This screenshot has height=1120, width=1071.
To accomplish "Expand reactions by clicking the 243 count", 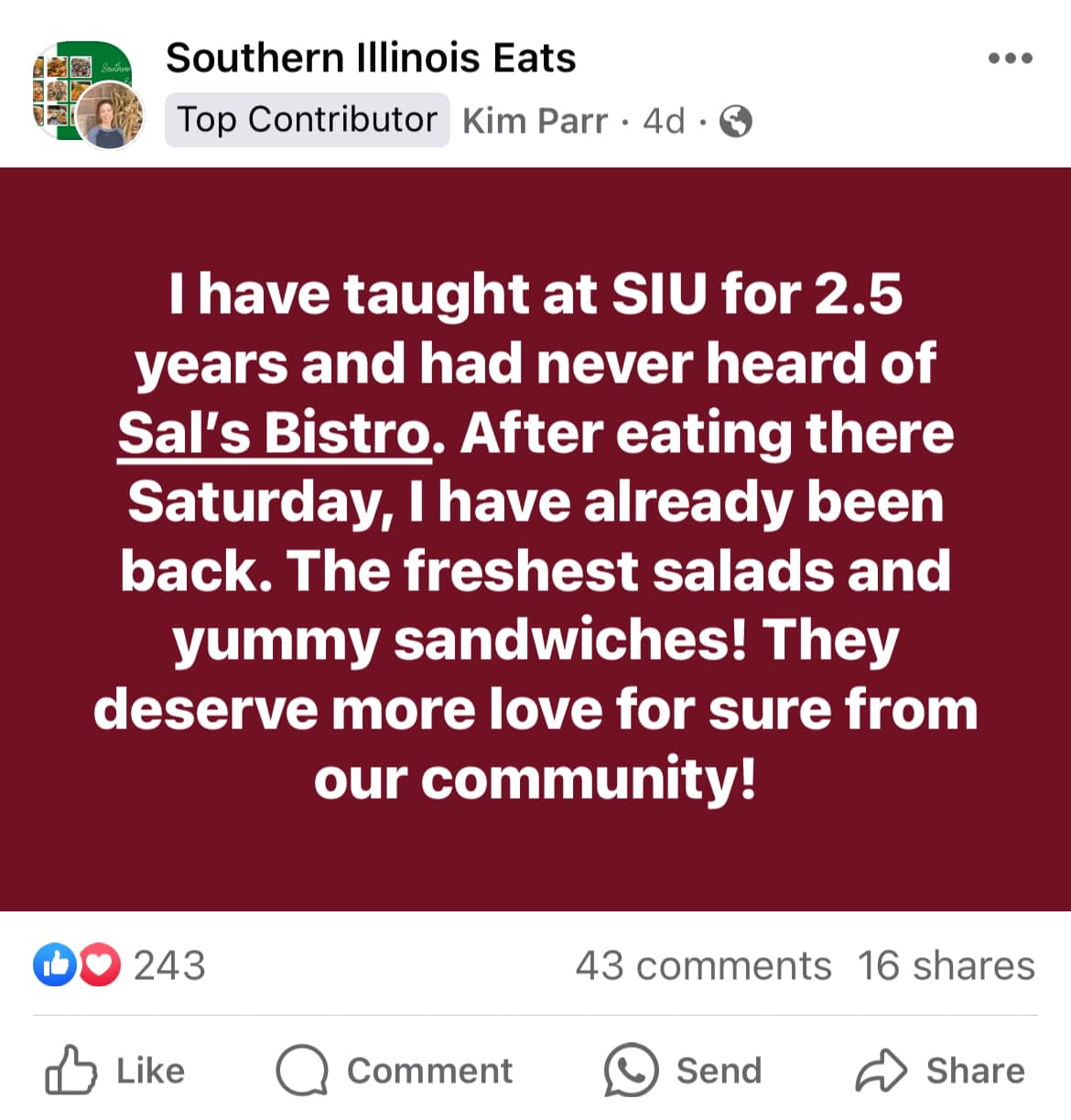I will (170, 964).
